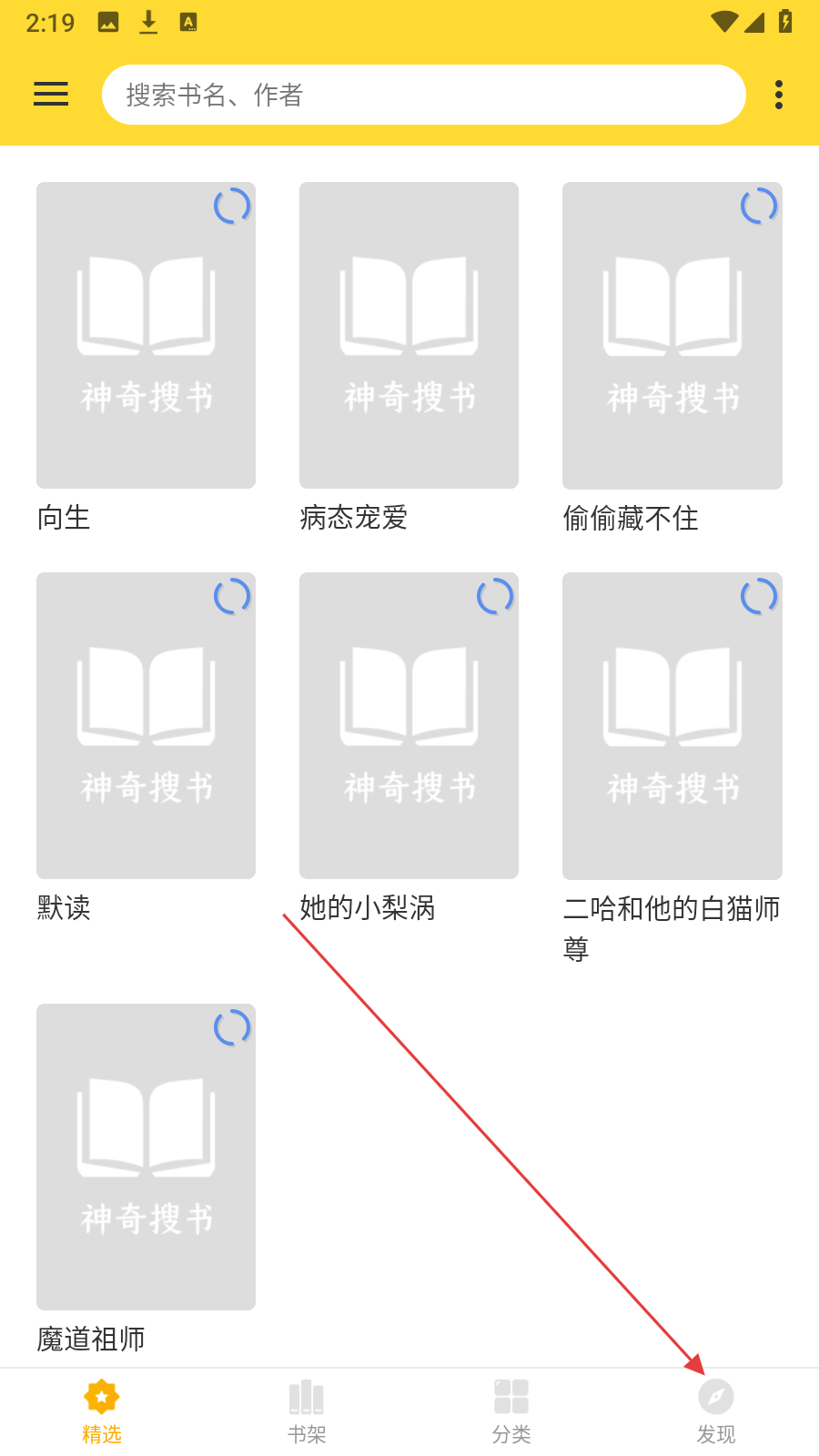Screen dimensions: 819x1456
Task: Open the hamburger drawer menu
Action: [x=51, y=94]
